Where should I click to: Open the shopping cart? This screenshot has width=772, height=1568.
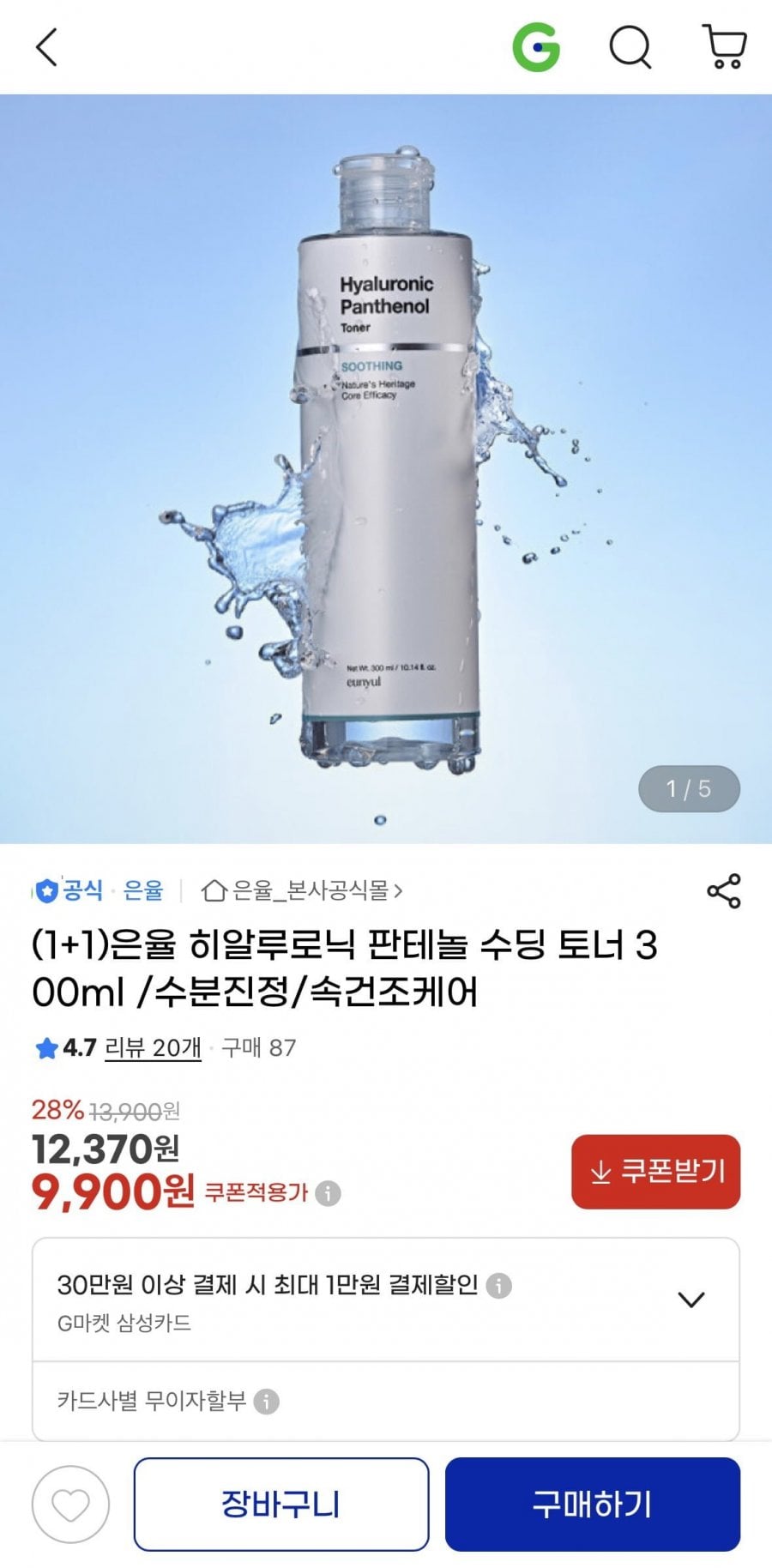(x=725, y=47)
